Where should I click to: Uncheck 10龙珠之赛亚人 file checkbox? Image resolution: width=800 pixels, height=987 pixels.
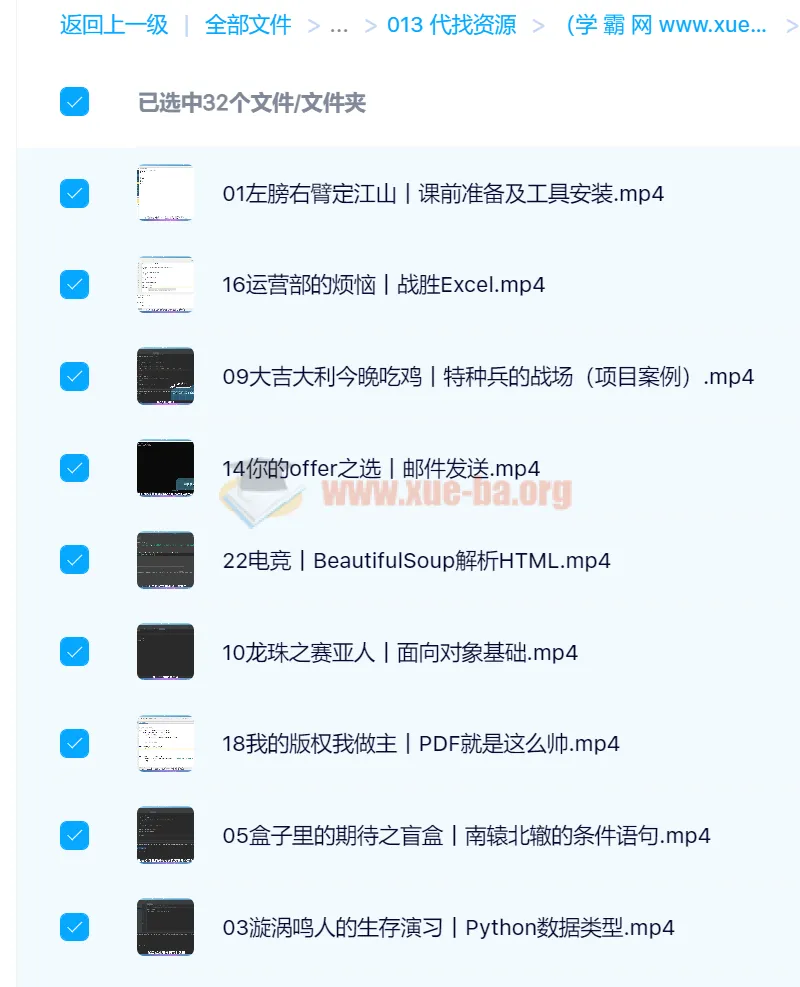pos(74,652)
